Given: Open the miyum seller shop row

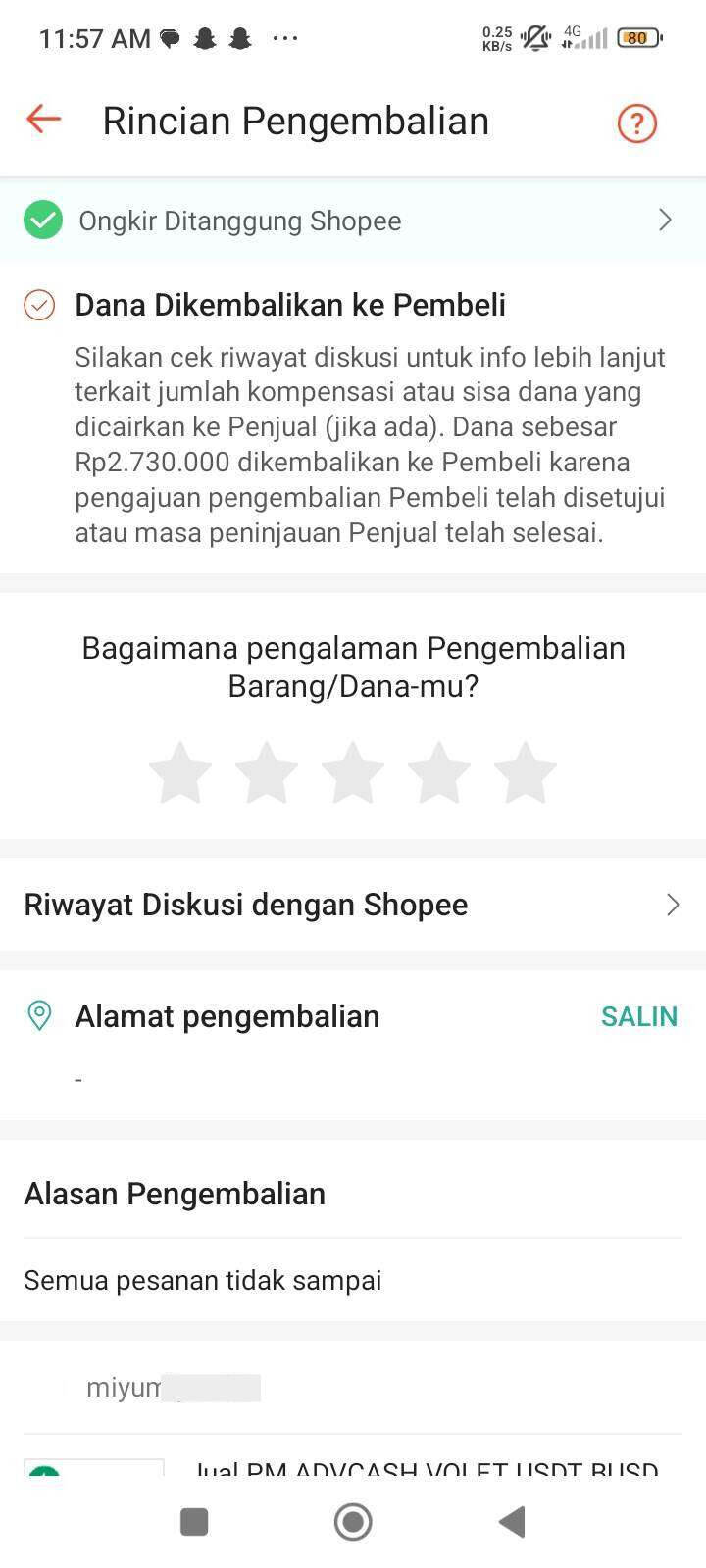Looking at the screenshot, I should coord(353,1388).
